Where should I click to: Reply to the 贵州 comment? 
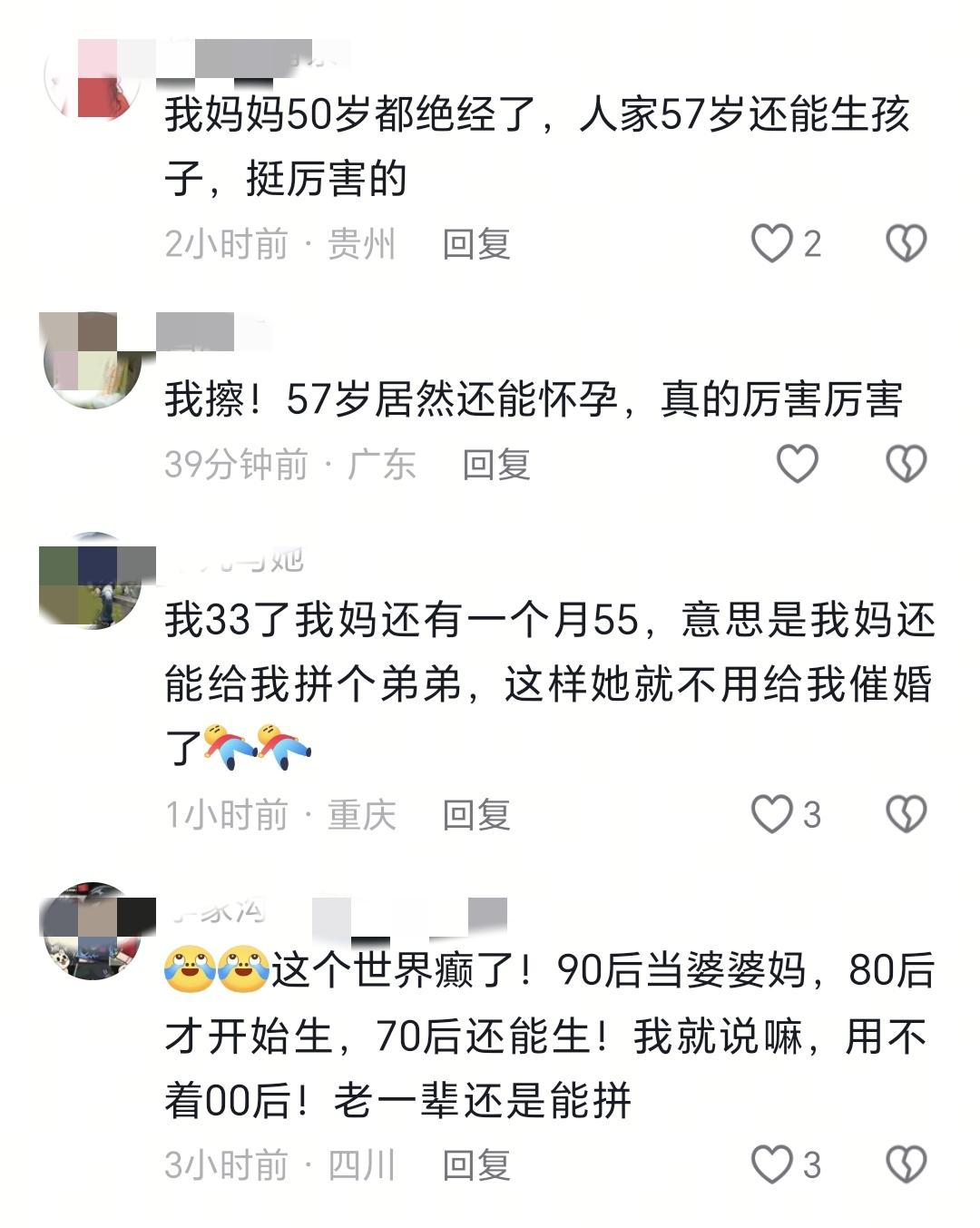pos(476,244)
